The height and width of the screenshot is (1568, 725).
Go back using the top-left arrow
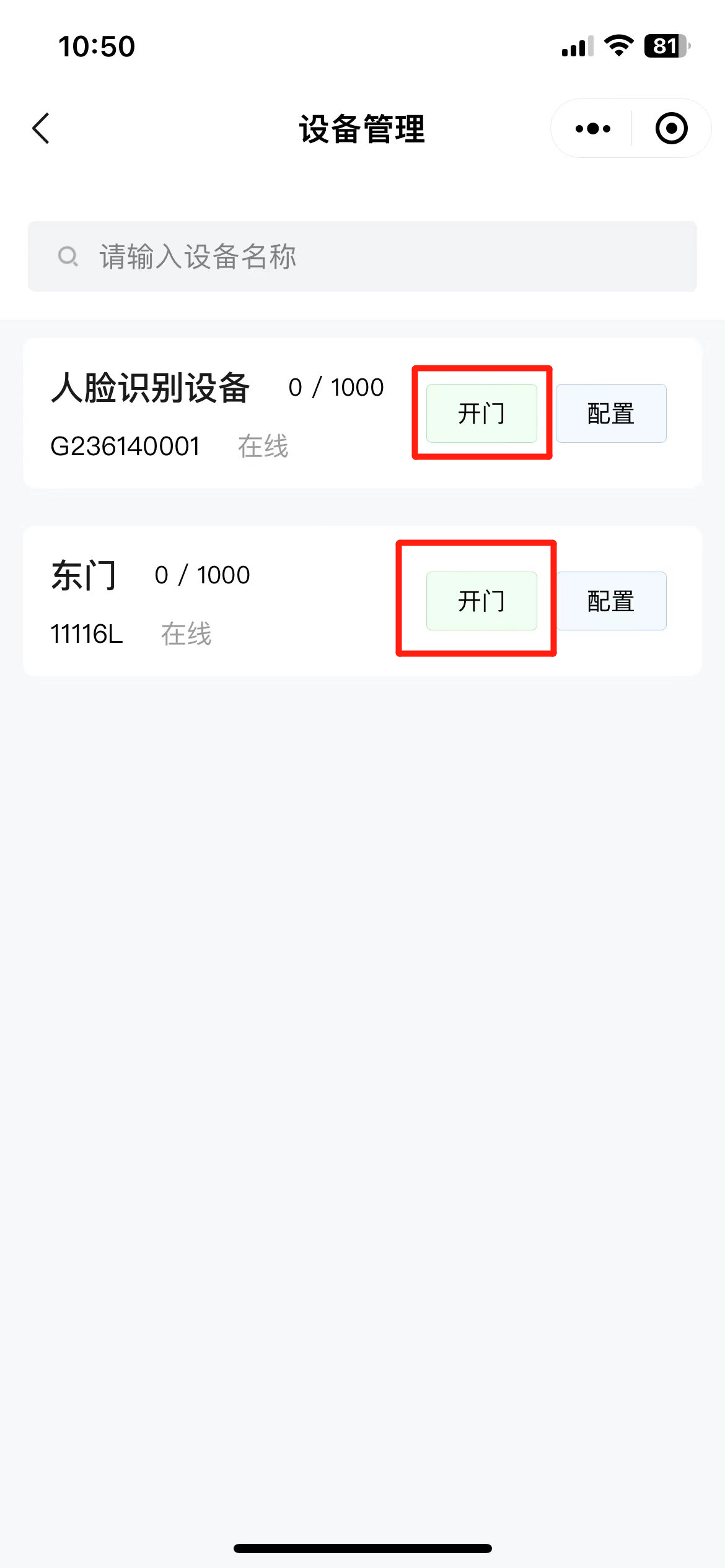(41, 129)
